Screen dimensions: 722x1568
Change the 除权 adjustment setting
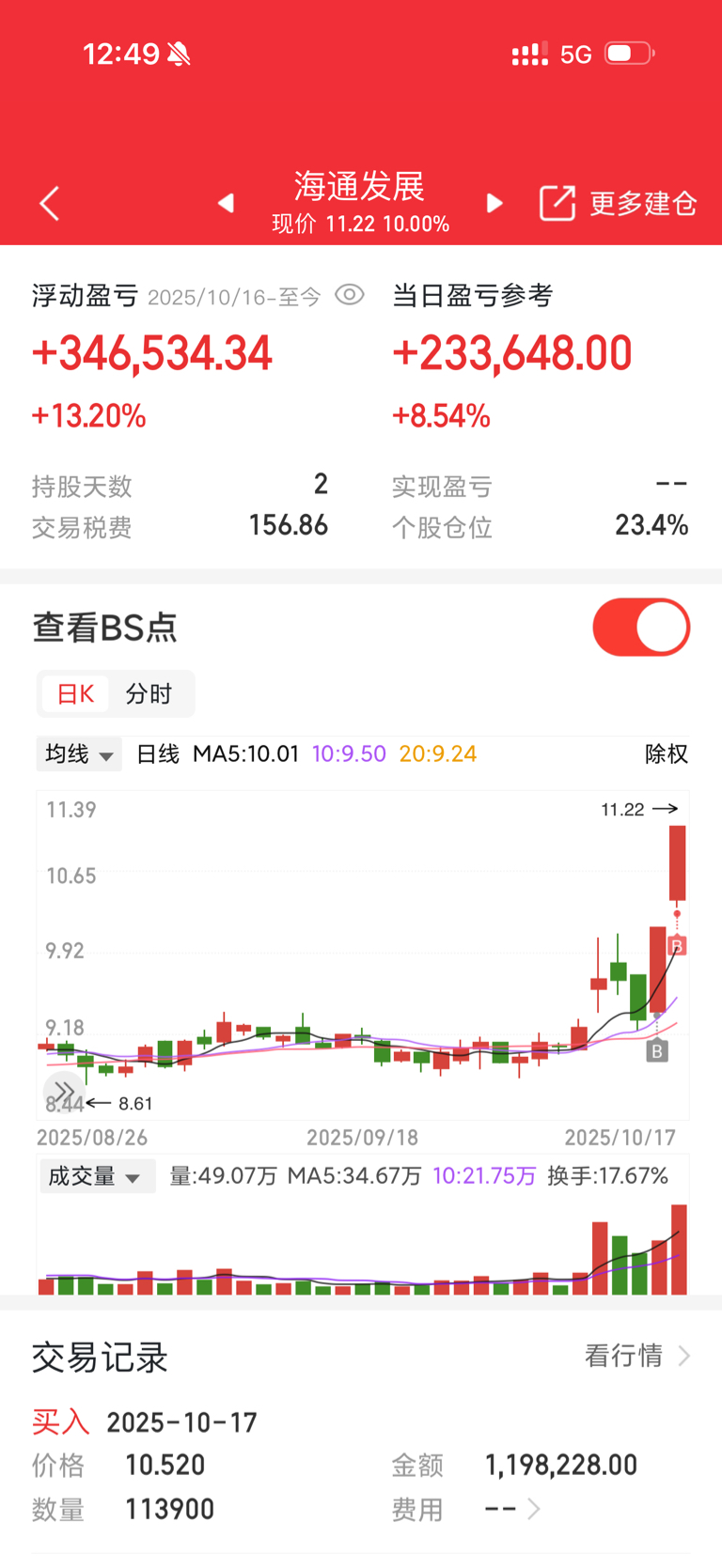[666, 754]
